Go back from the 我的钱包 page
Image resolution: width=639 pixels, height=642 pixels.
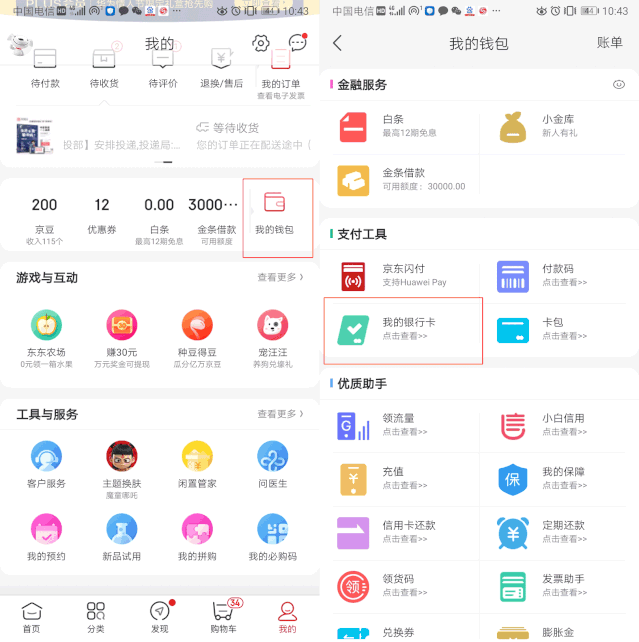point(337,43)
